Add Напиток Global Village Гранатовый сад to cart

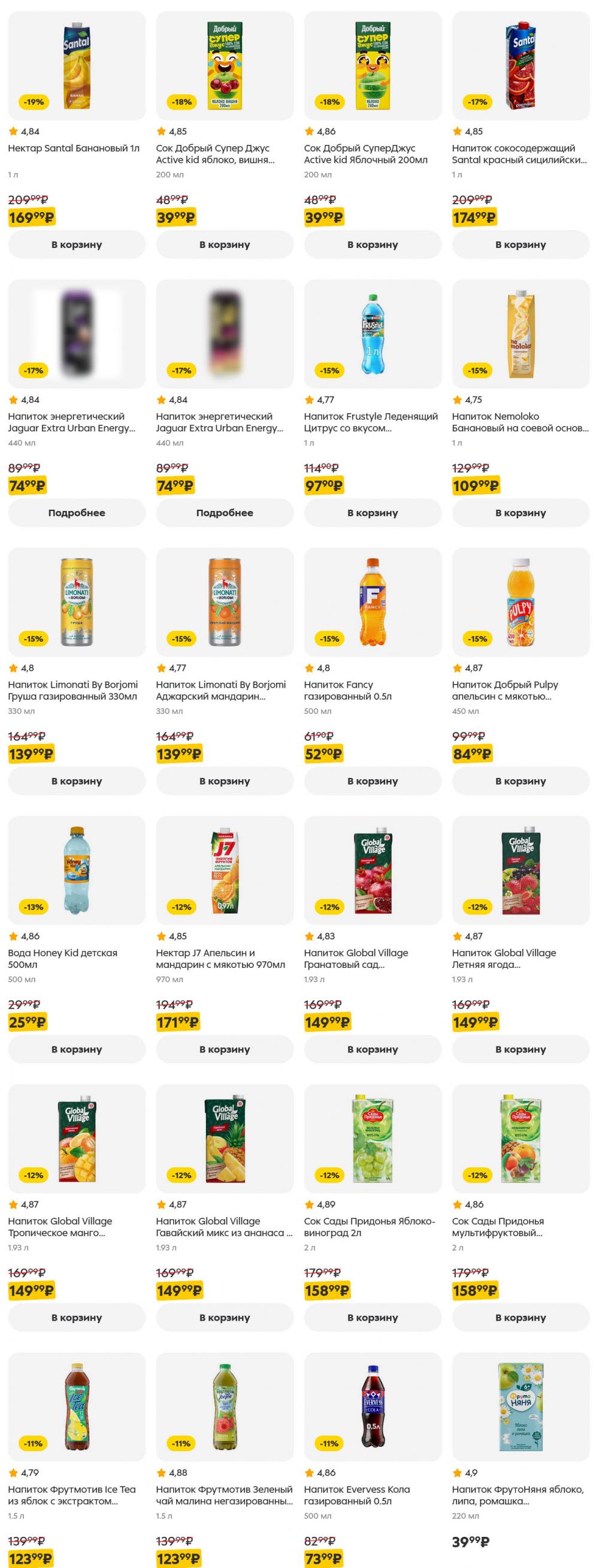point(374,1049)
